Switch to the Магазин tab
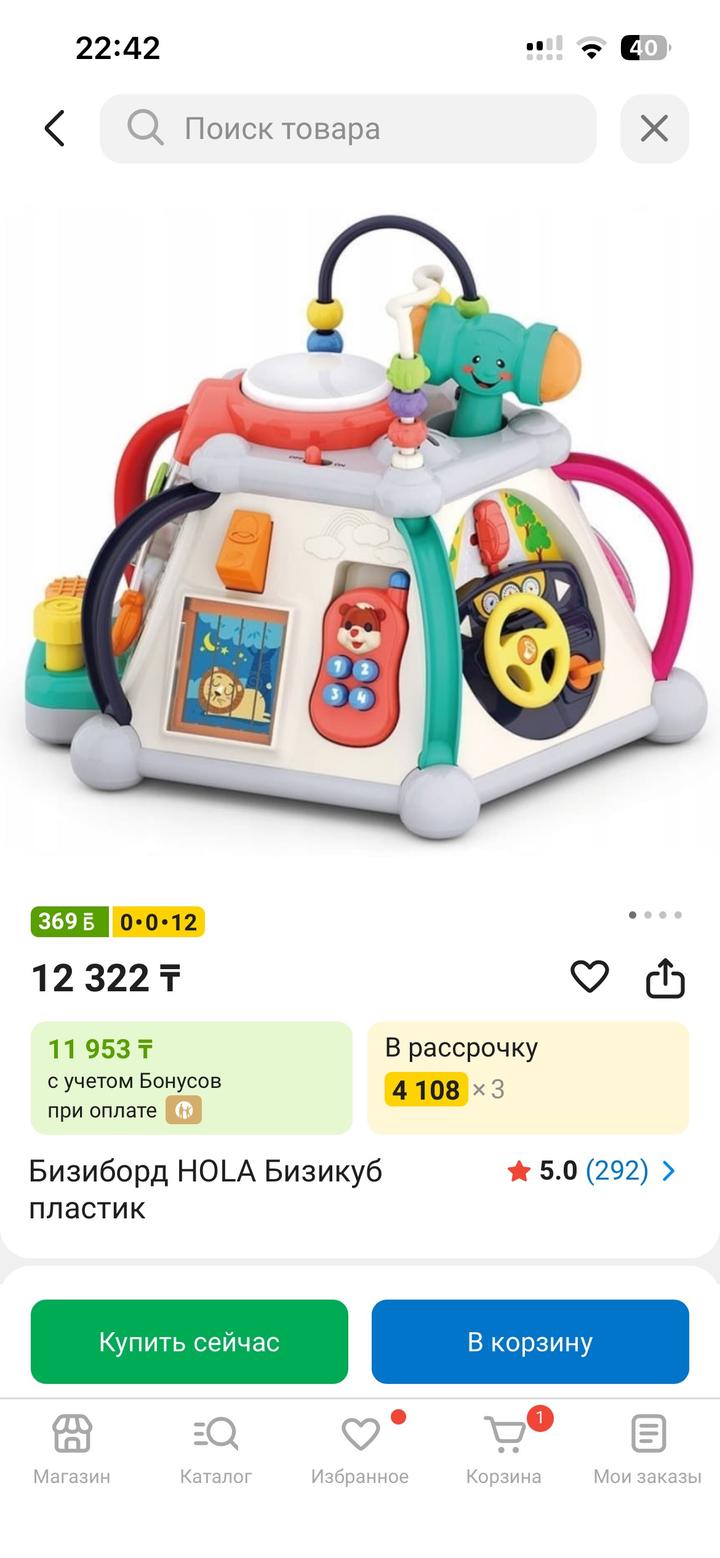720x1558 pixels. coord(72,1449)
